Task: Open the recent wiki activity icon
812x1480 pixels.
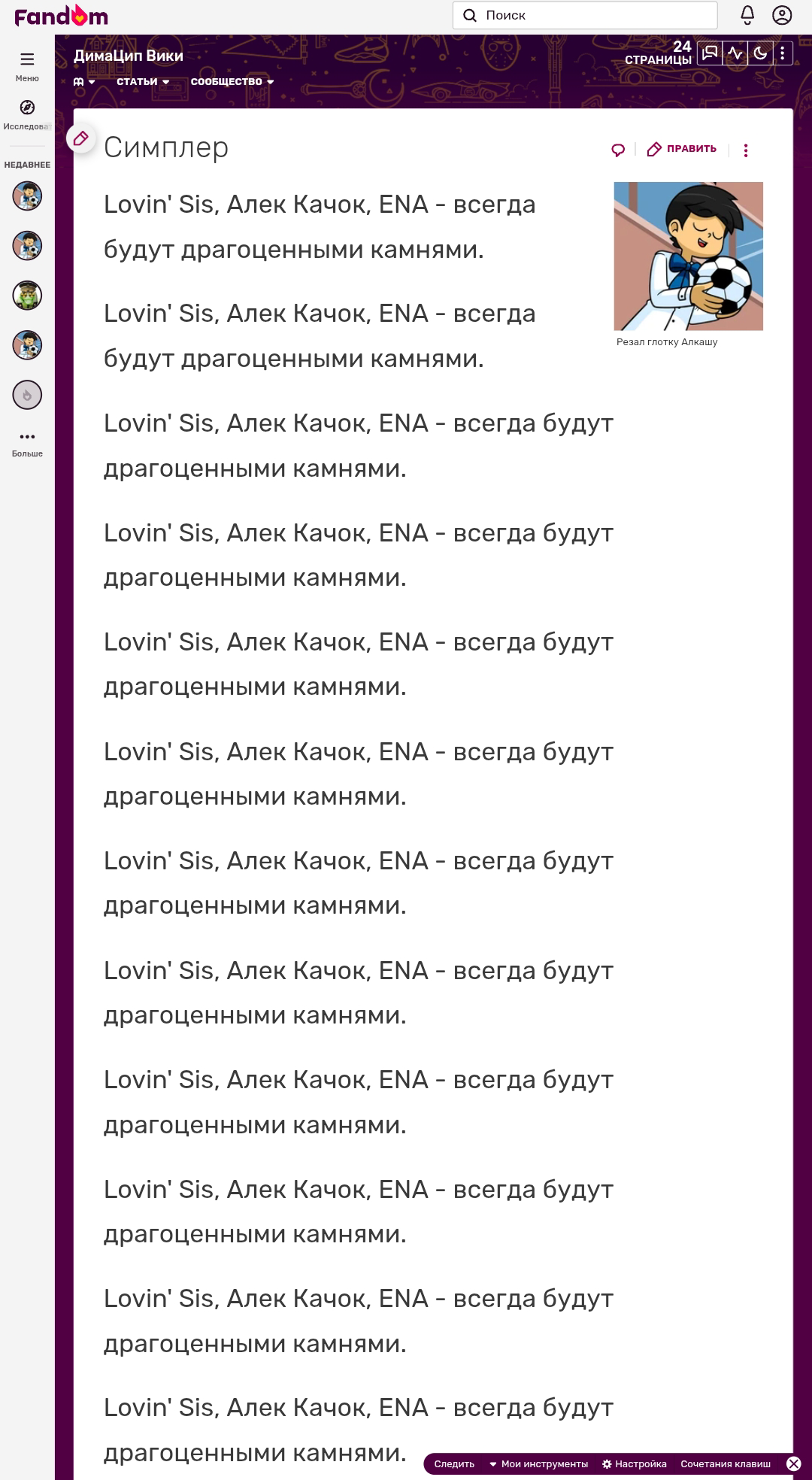Action: tap(735, 53)
